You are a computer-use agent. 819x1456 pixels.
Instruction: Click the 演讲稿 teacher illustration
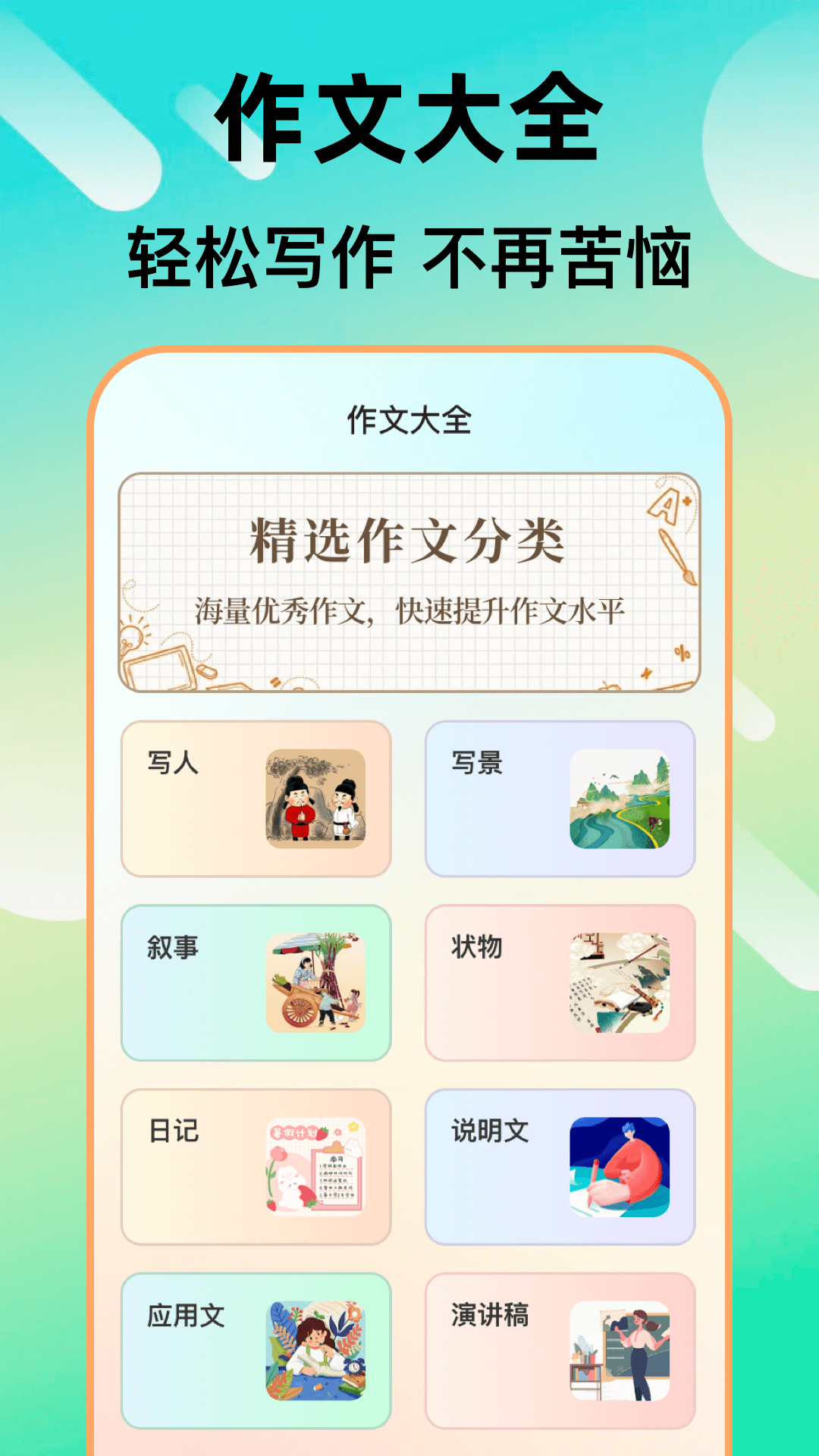(622, 1350)
